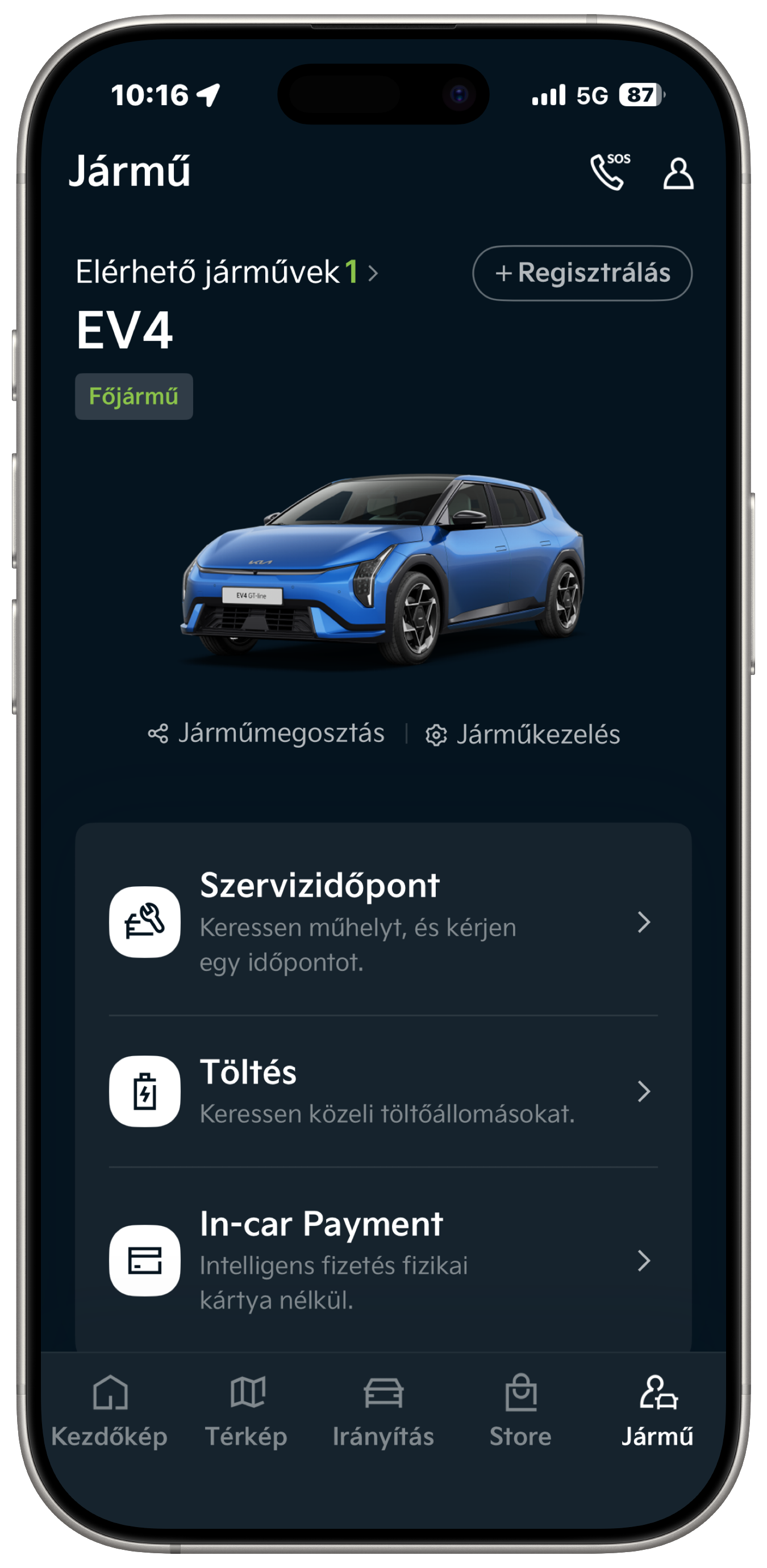Screen dimensions: 767x1568
Task: Switch to the Térkép tab
Action: pos(247,1411)
